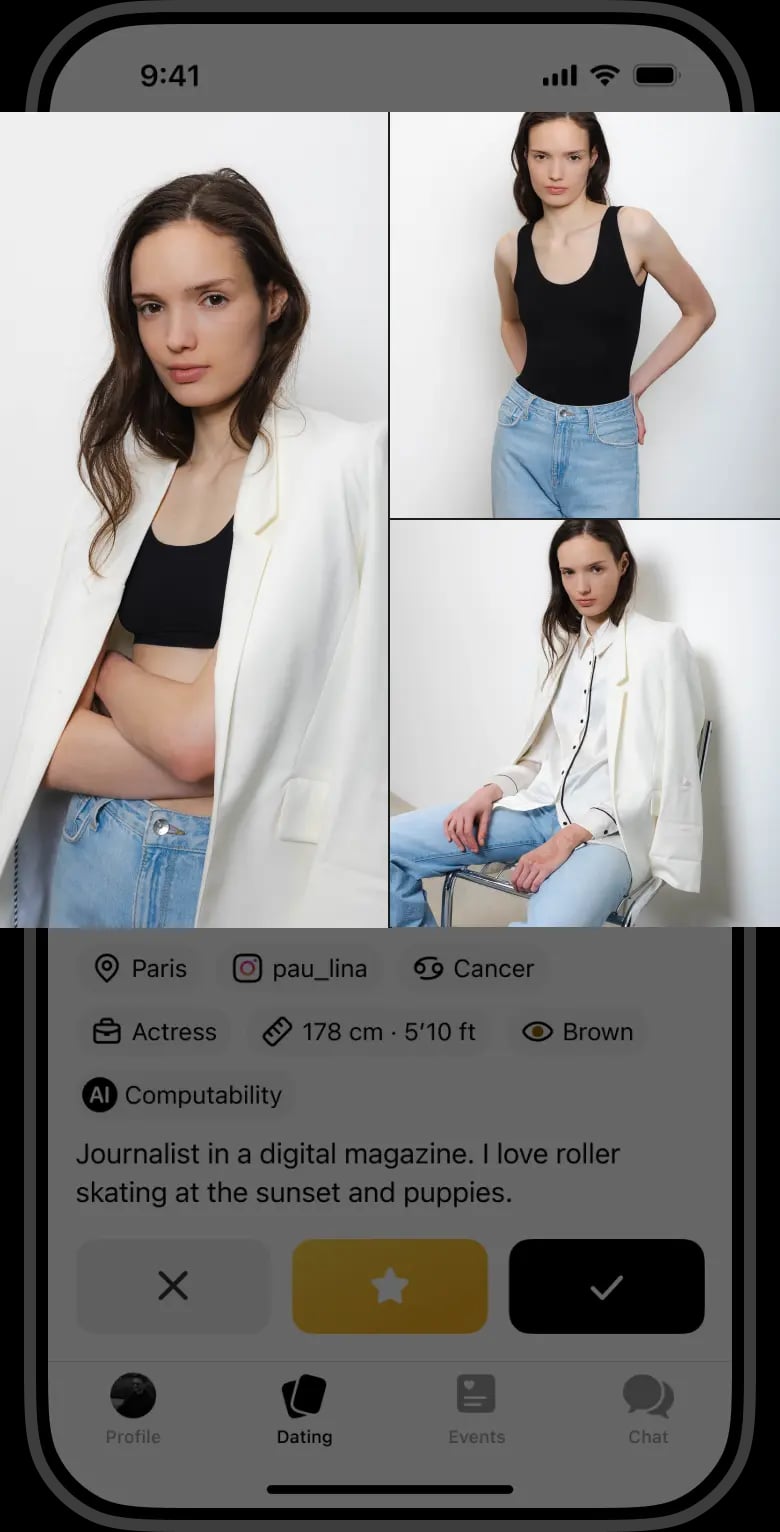Image resolution: width=780 pixels, height=1532 pixels.
Task: Open the large photo with crossed arms
Action: coord(194,520)
